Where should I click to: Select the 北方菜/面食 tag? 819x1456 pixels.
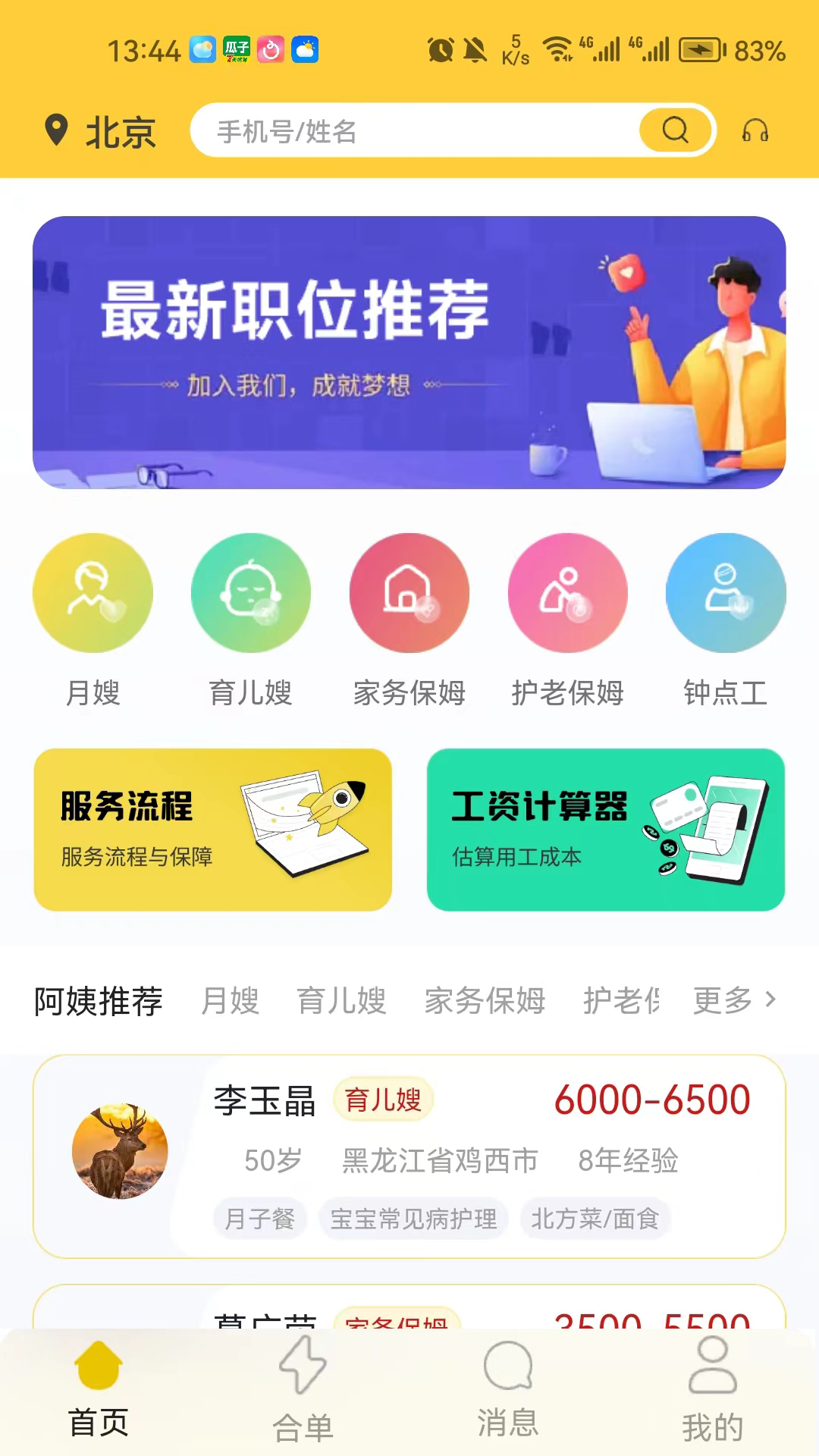click(596, 1219)
